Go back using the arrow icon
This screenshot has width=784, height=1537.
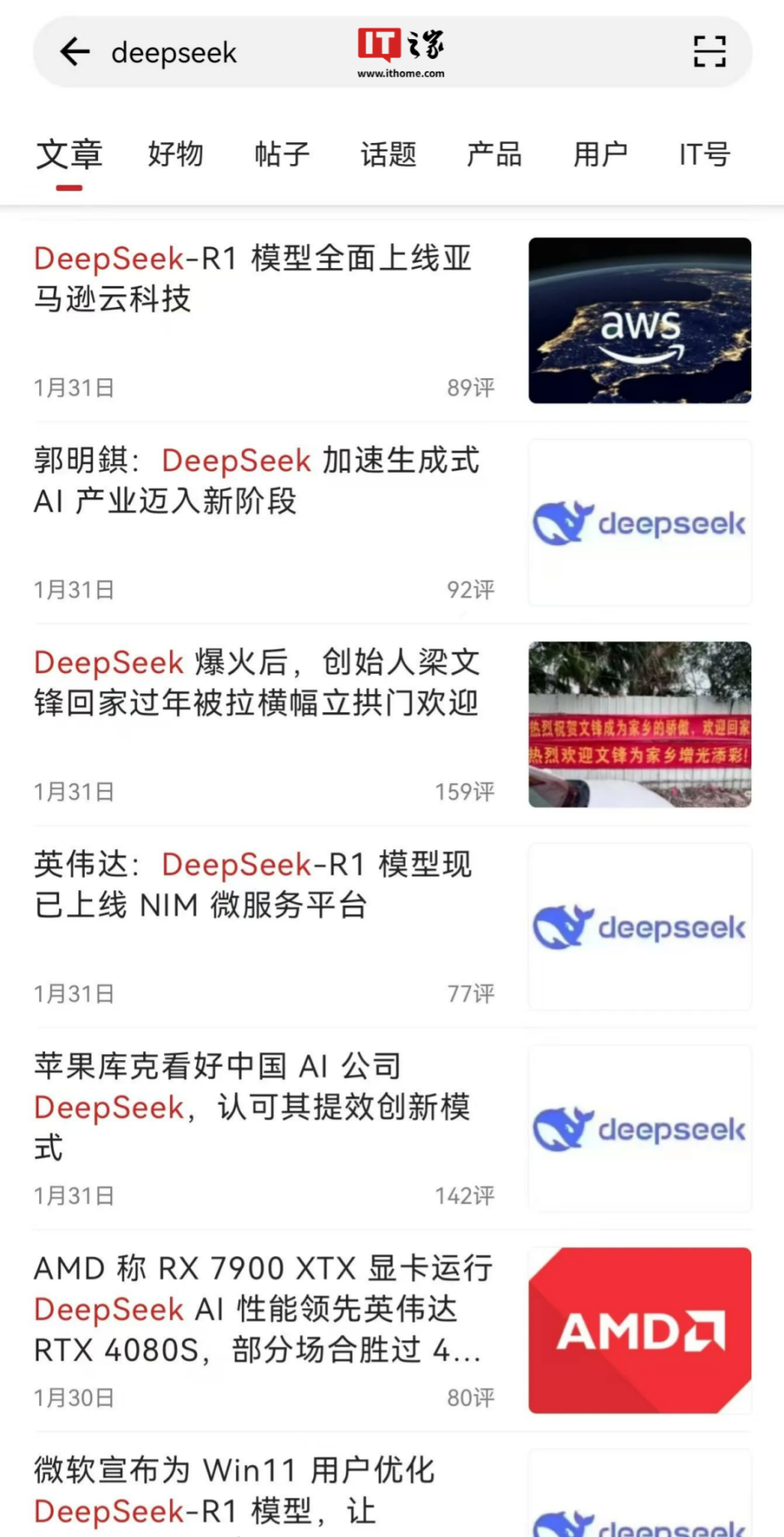click(x=75, y=52)
